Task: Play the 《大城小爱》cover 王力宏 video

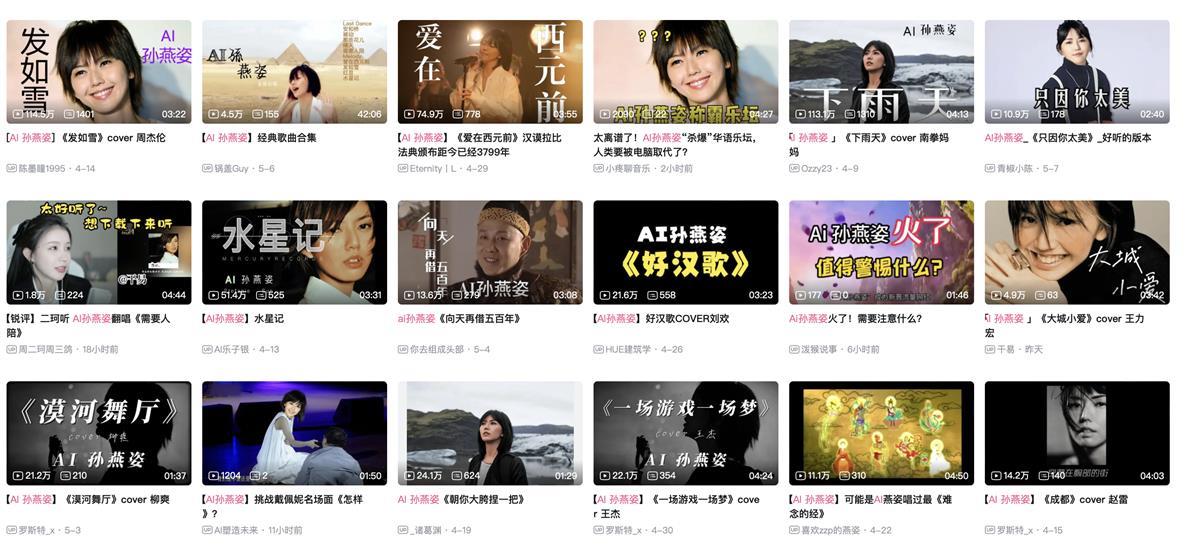Action: (x=1077, y=252)
